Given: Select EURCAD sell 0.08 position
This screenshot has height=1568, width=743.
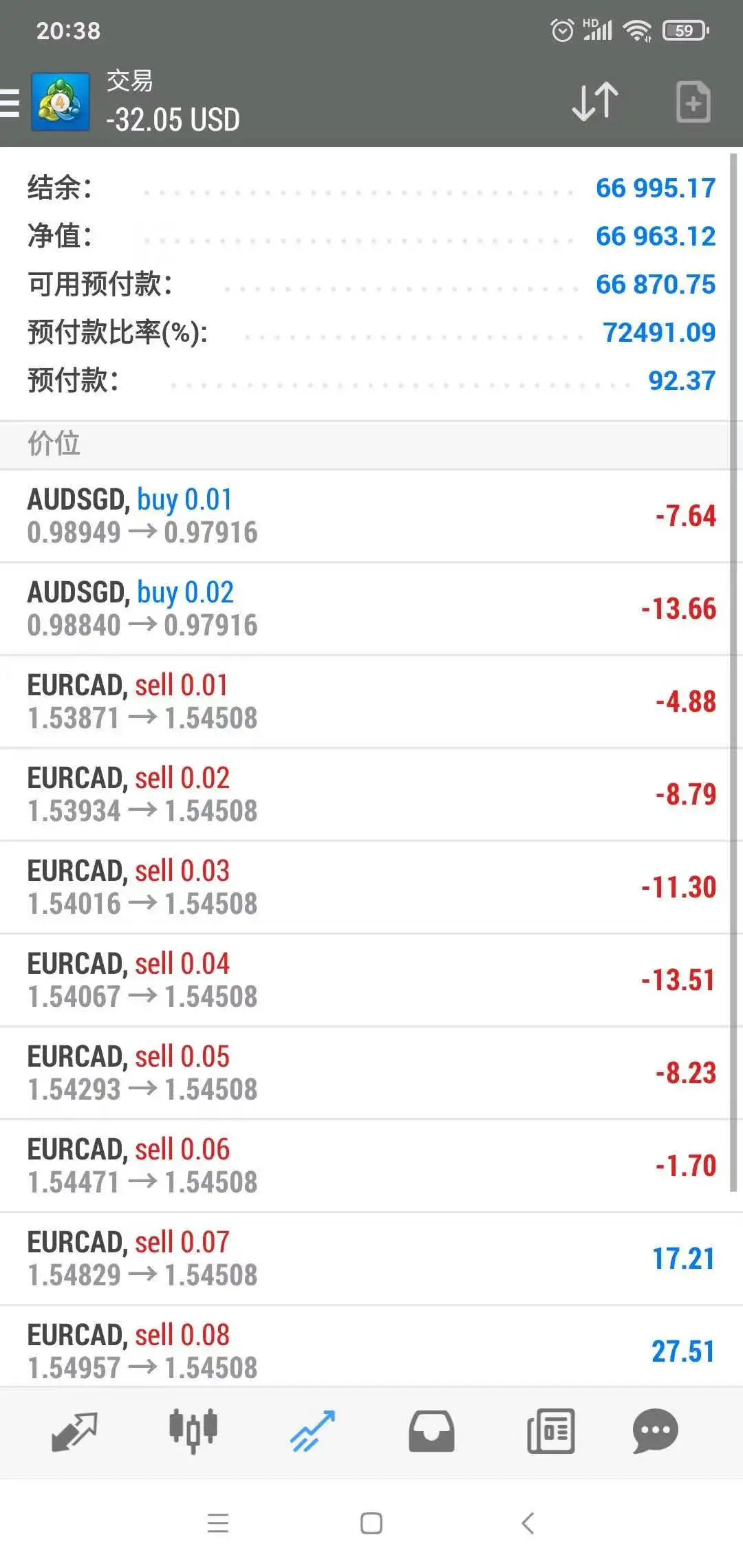Looking at the screenshot, I should 371,1347.
